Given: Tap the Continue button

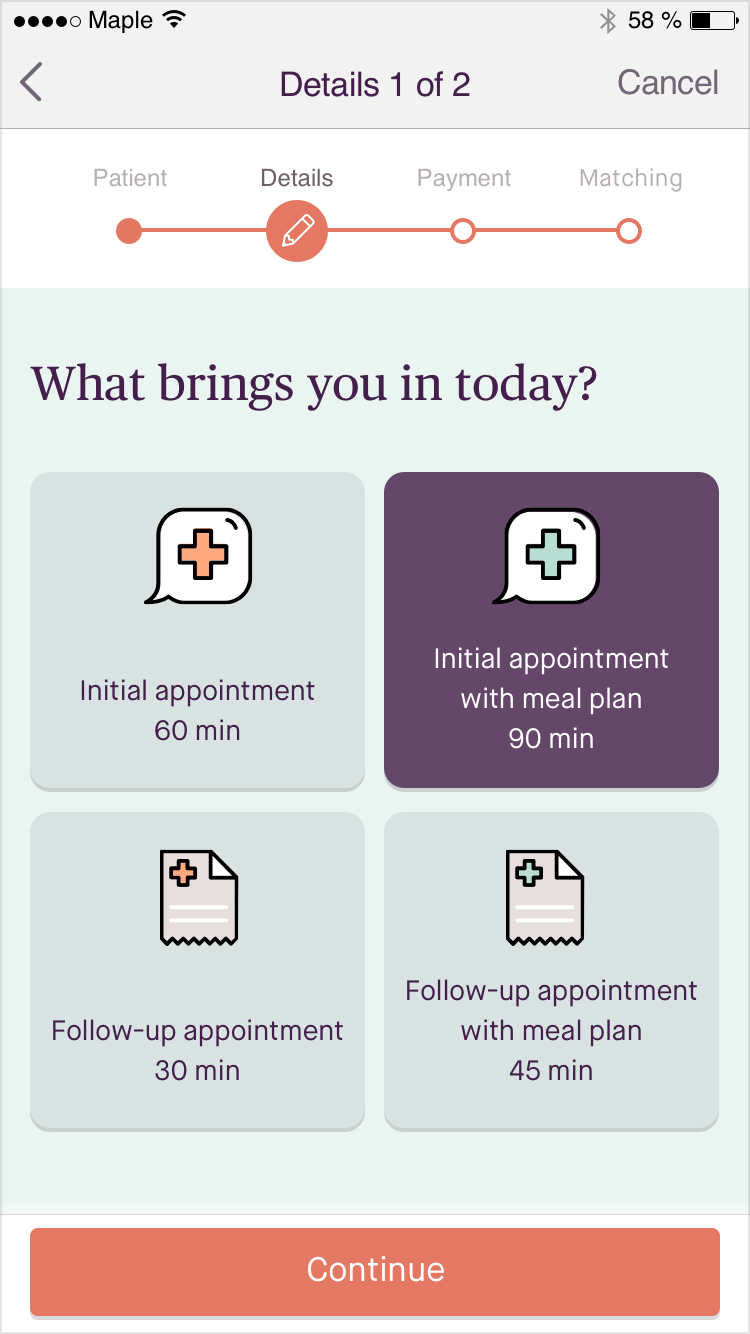Looking at the screenshot, I should [375, 1271].
